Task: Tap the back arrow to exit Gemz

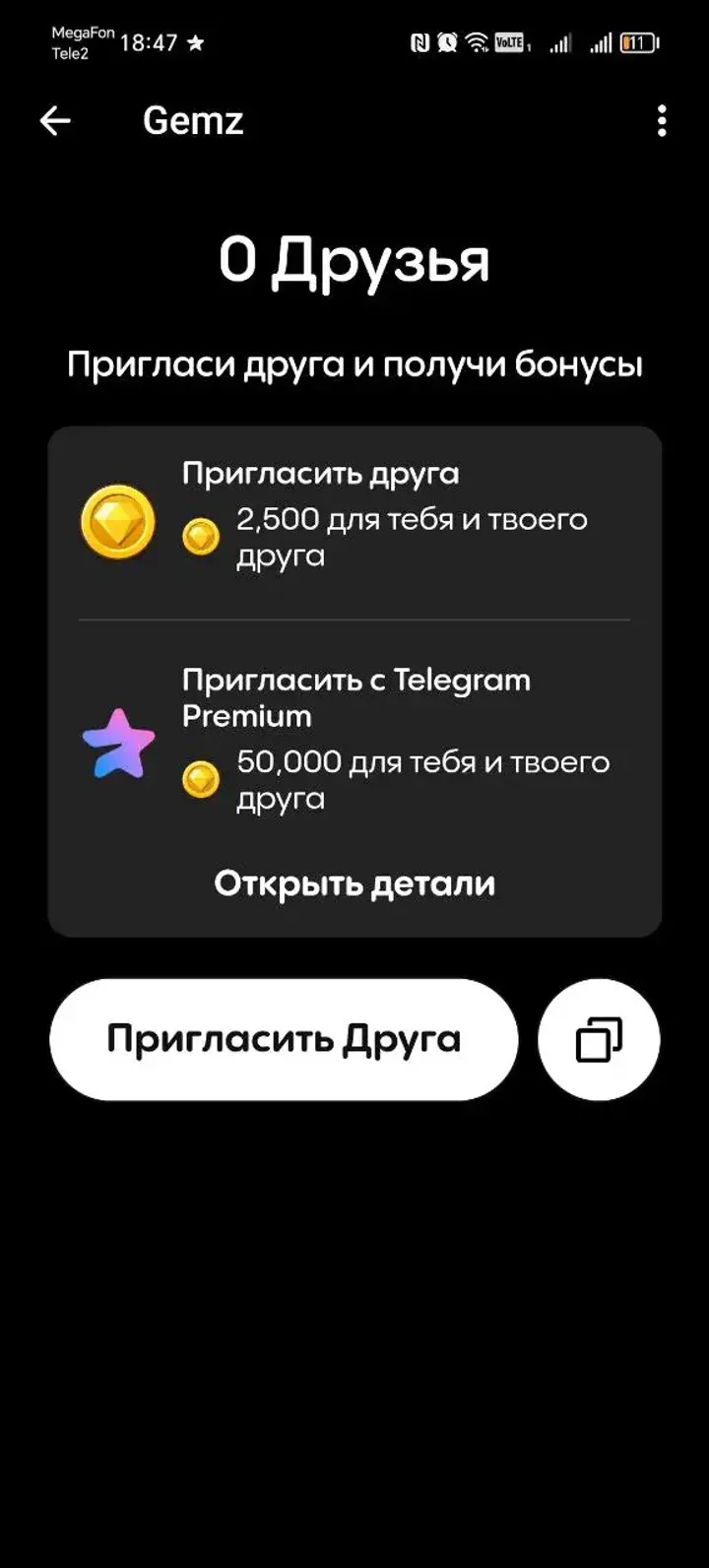Action: point(54,119)
